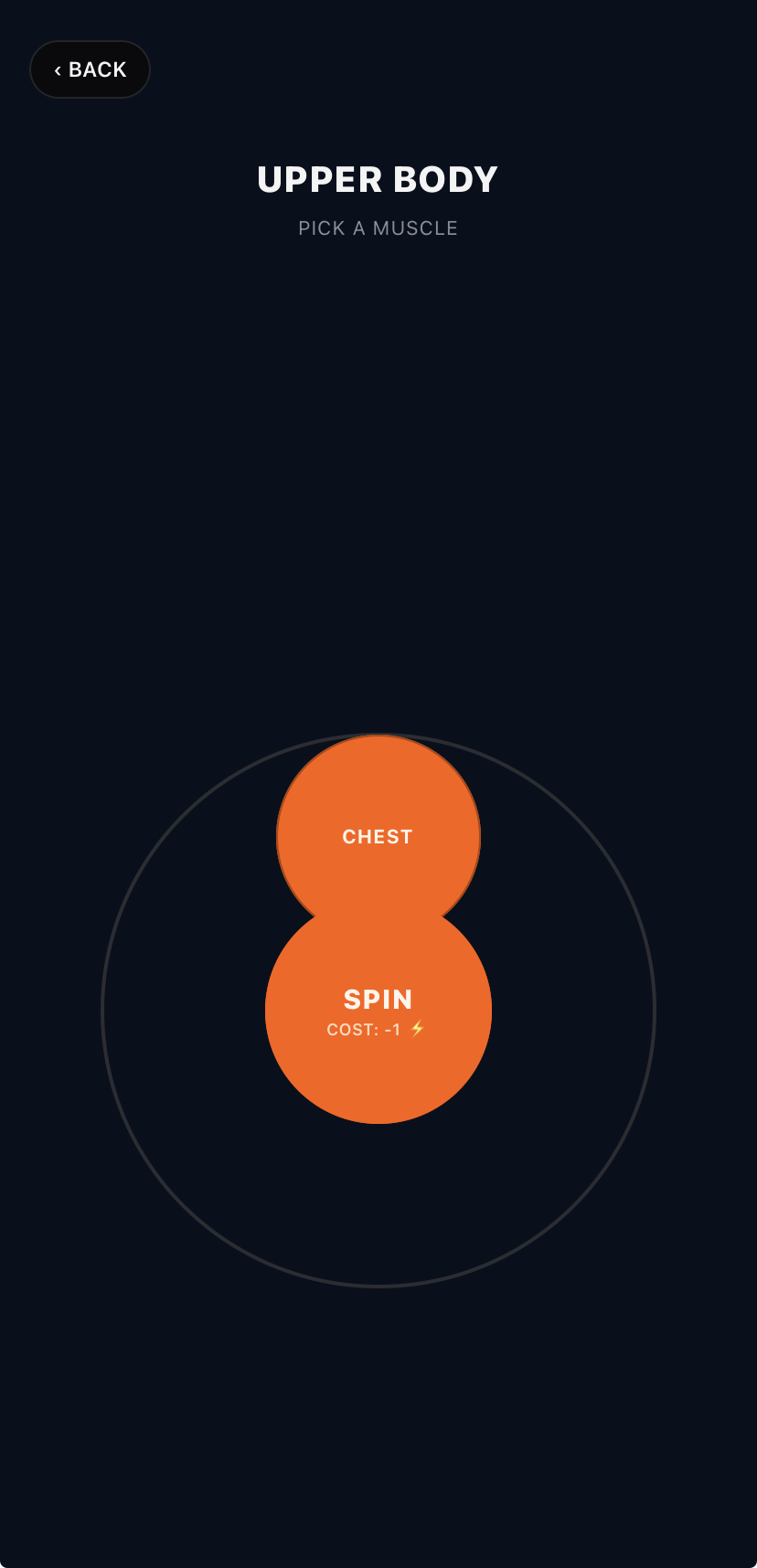This screenshot has width=757, height=1568.
Task: Click the UPPER BODY heading
Action: click(378, 179)
